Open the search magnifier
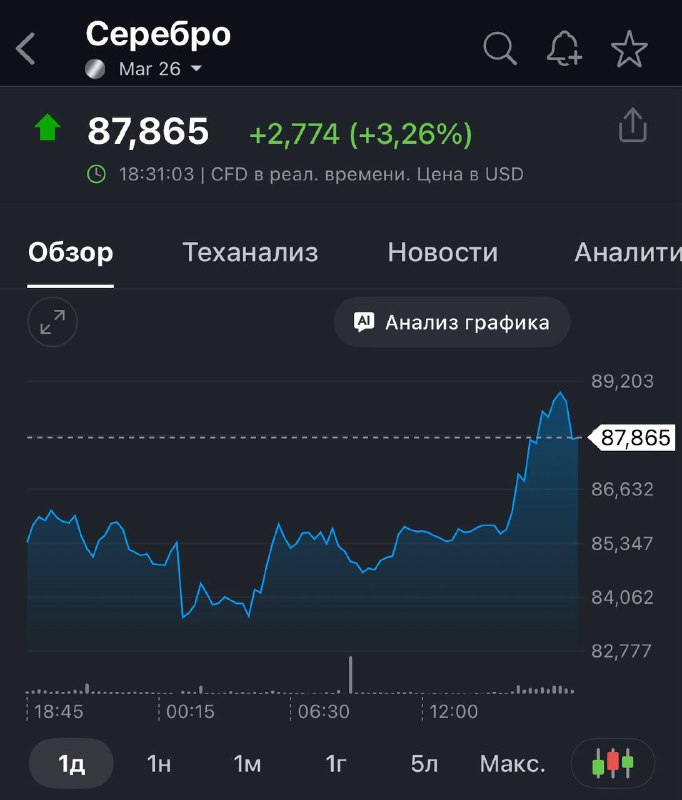 [499, 48]
